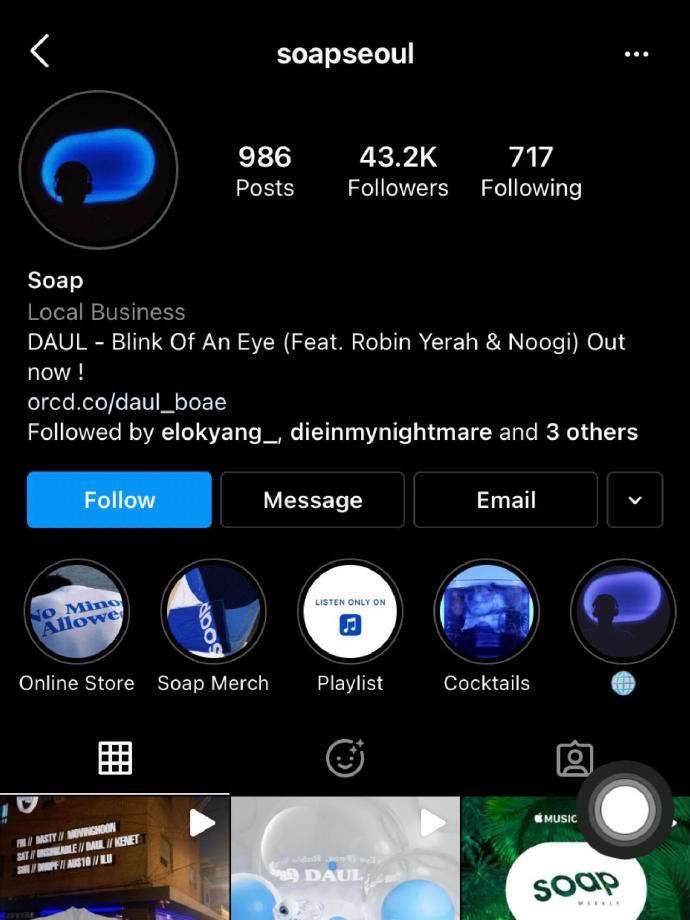Go back using the back arrow
Image resolution: width=690 pixels, height=920 pixels.
click(40, 52)
